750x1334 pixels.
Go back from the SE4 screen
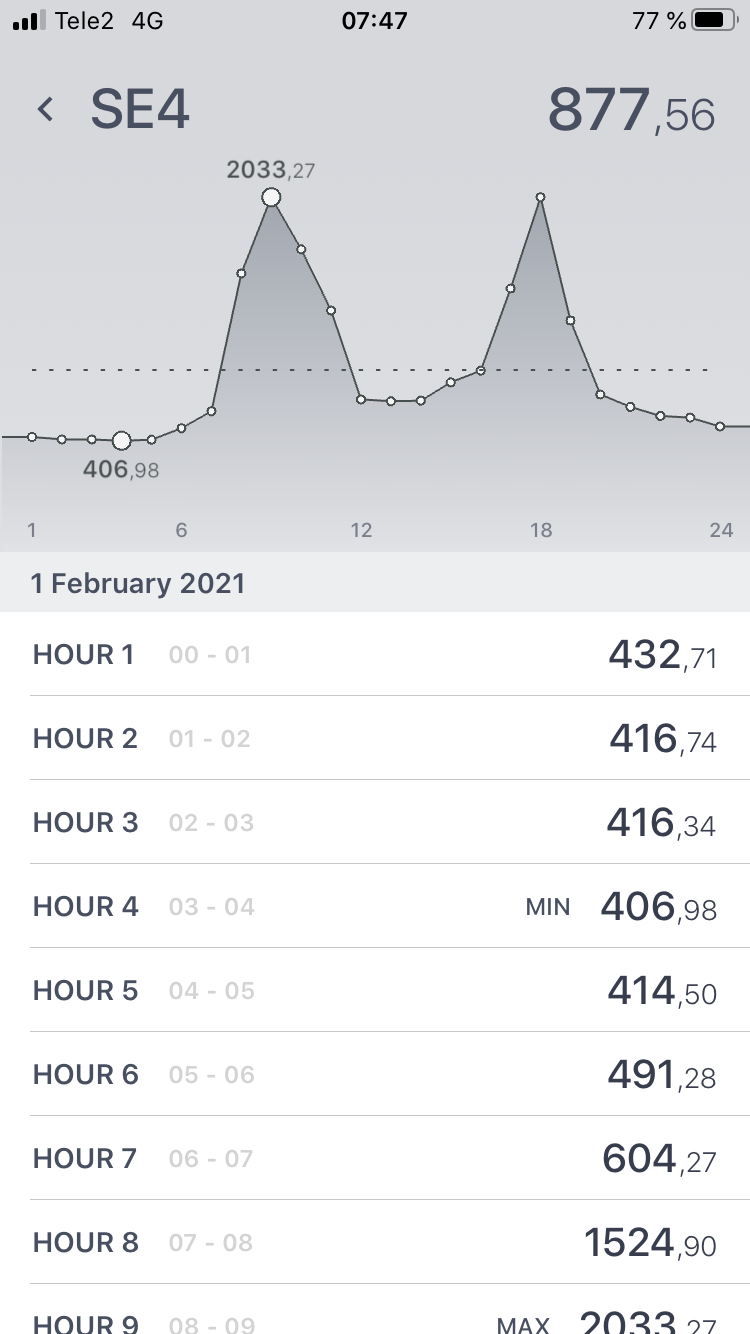coord(45,109)
